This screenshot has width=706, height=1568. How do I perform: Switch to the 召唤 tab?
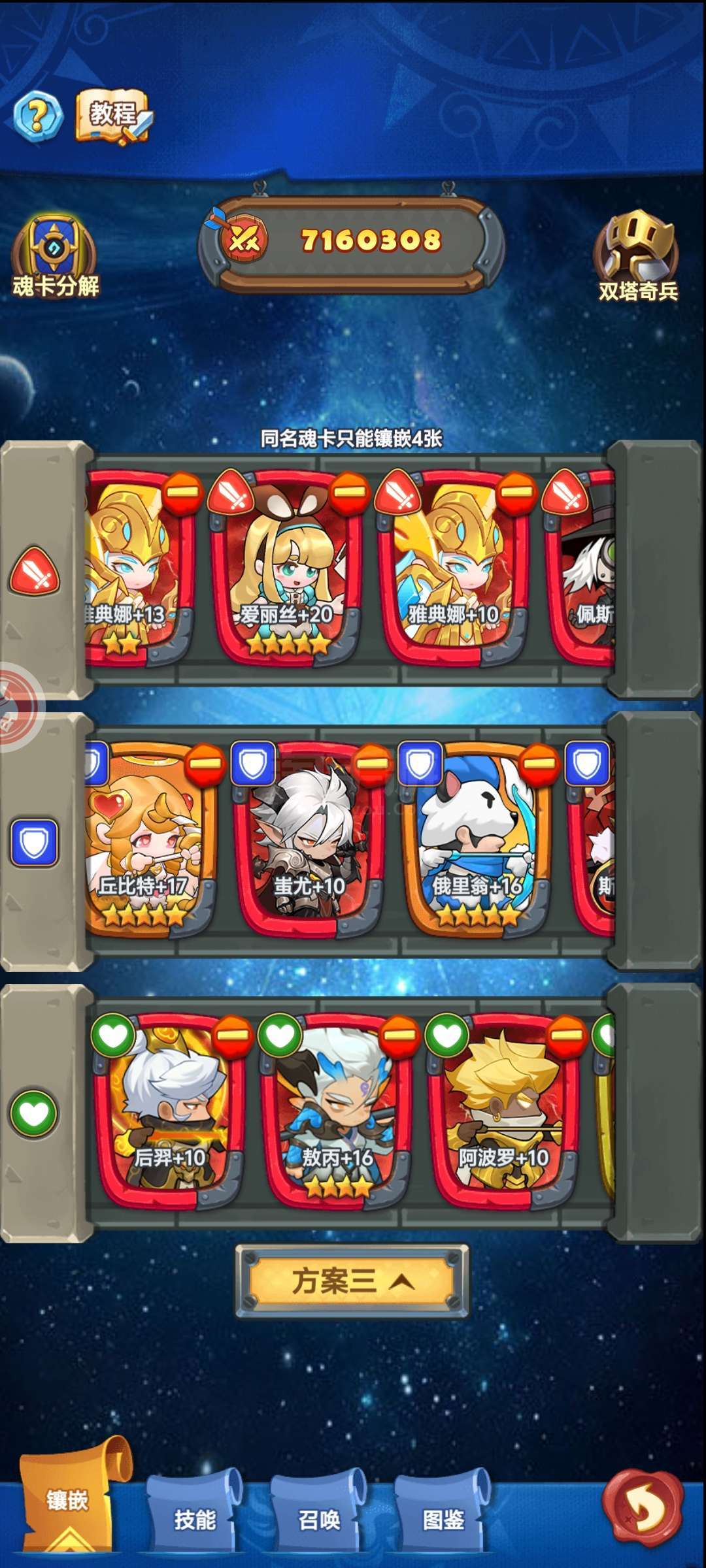(x=318, y=1519)
